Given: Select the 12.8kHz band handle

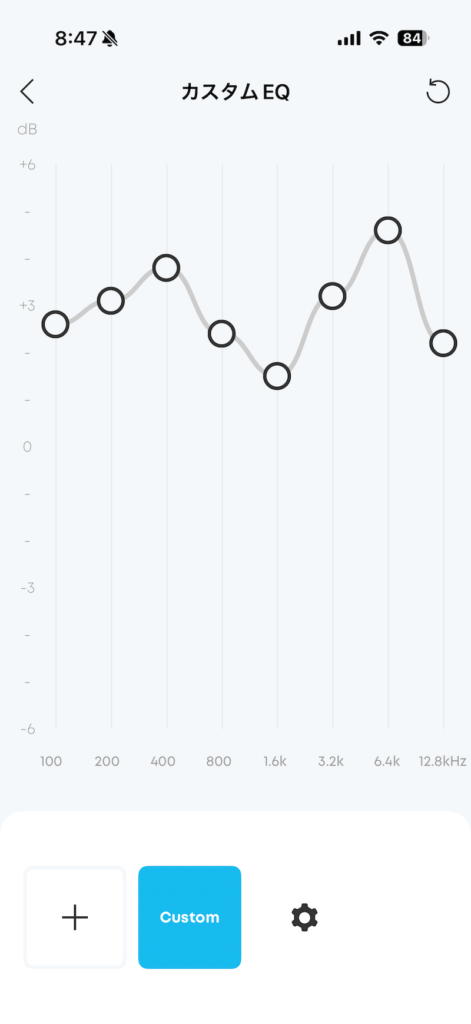Looking at the screenshot, I should (x=444, y=343).
